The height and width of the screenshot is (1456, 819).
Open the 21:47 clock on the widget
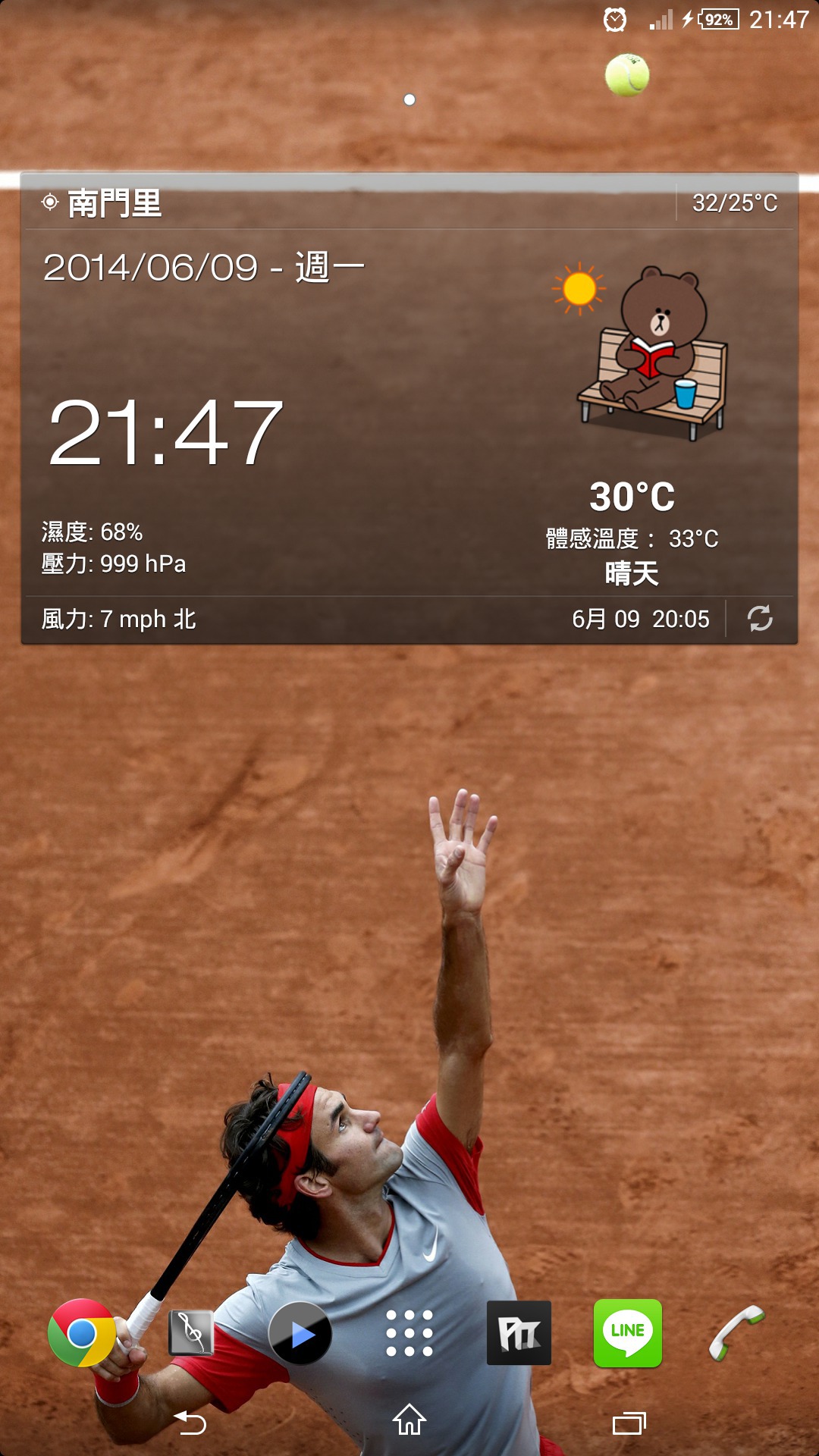[x=165, y=432]
